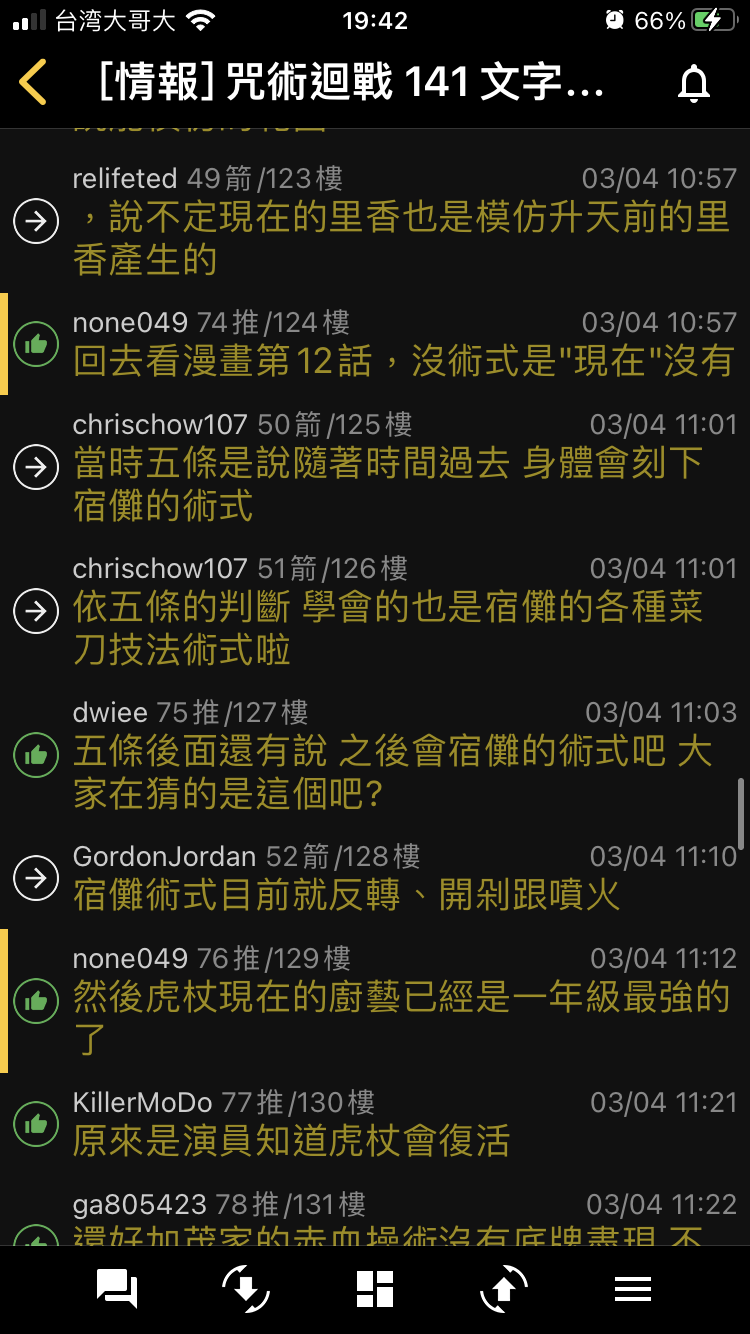Select chrischow107's comment on floor 125
750x1334 pixels.
click(x=375, y=467)
